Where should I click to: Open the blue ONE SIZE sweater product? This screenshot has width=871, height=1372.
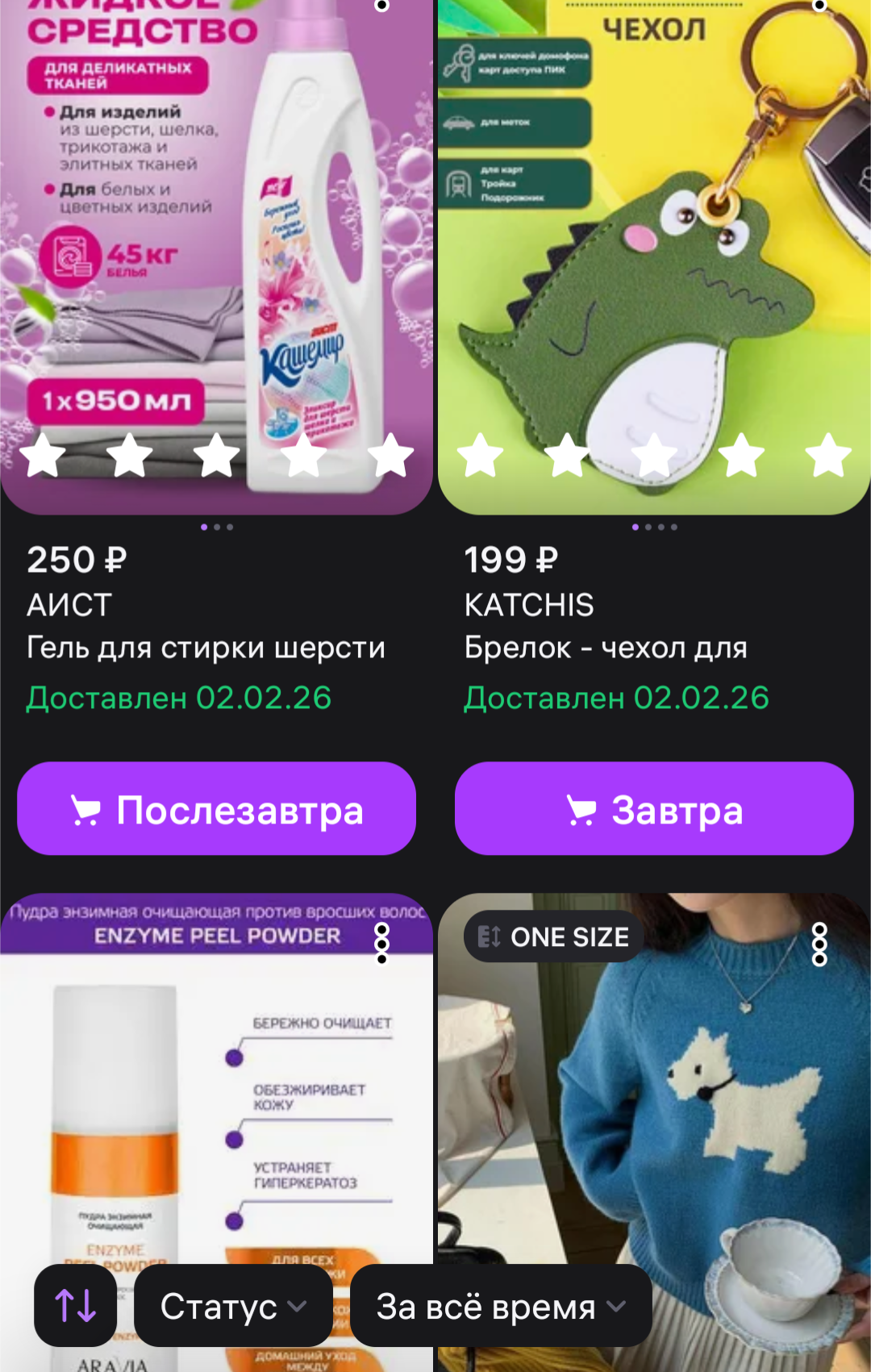(x=653, y=1113)
